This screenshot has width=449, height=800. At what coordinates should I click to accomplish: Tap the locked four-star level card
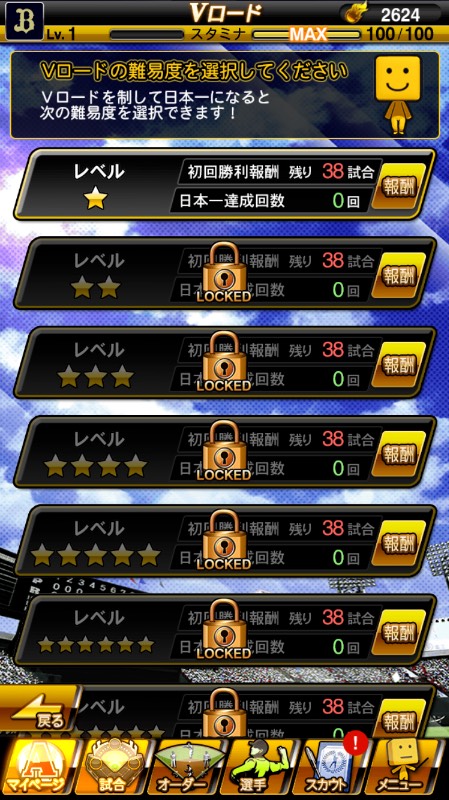224,452
